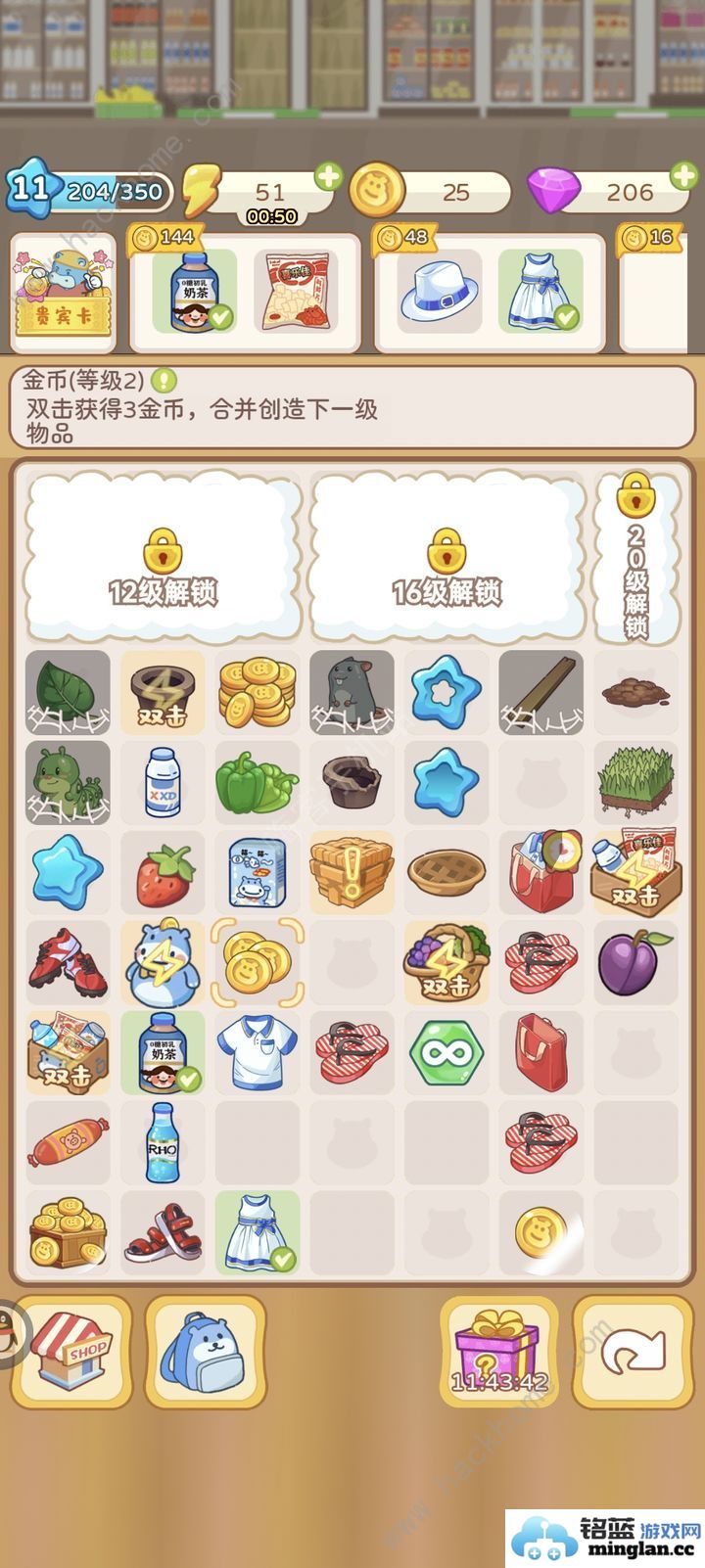The height and width of the screenshot is (1568, 705).
Task: Open the 贵宾卡 VIP card
Action: coord(63,293)
